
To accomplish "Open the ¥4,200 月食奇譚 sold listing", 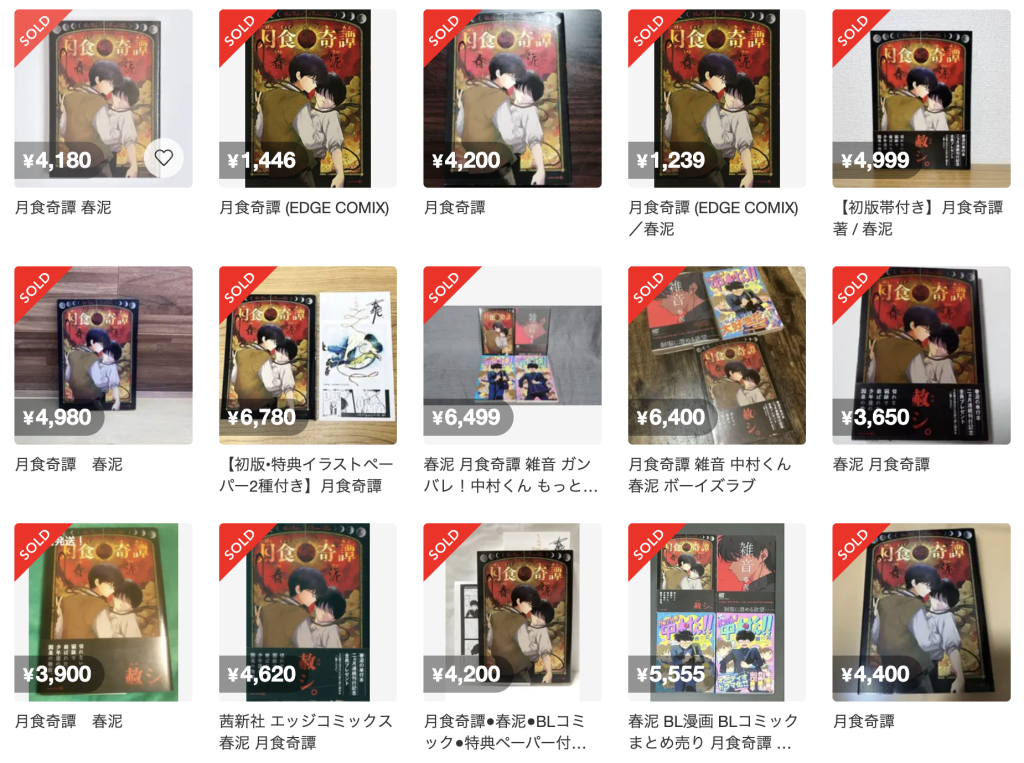I will click(x=512, y=98).
